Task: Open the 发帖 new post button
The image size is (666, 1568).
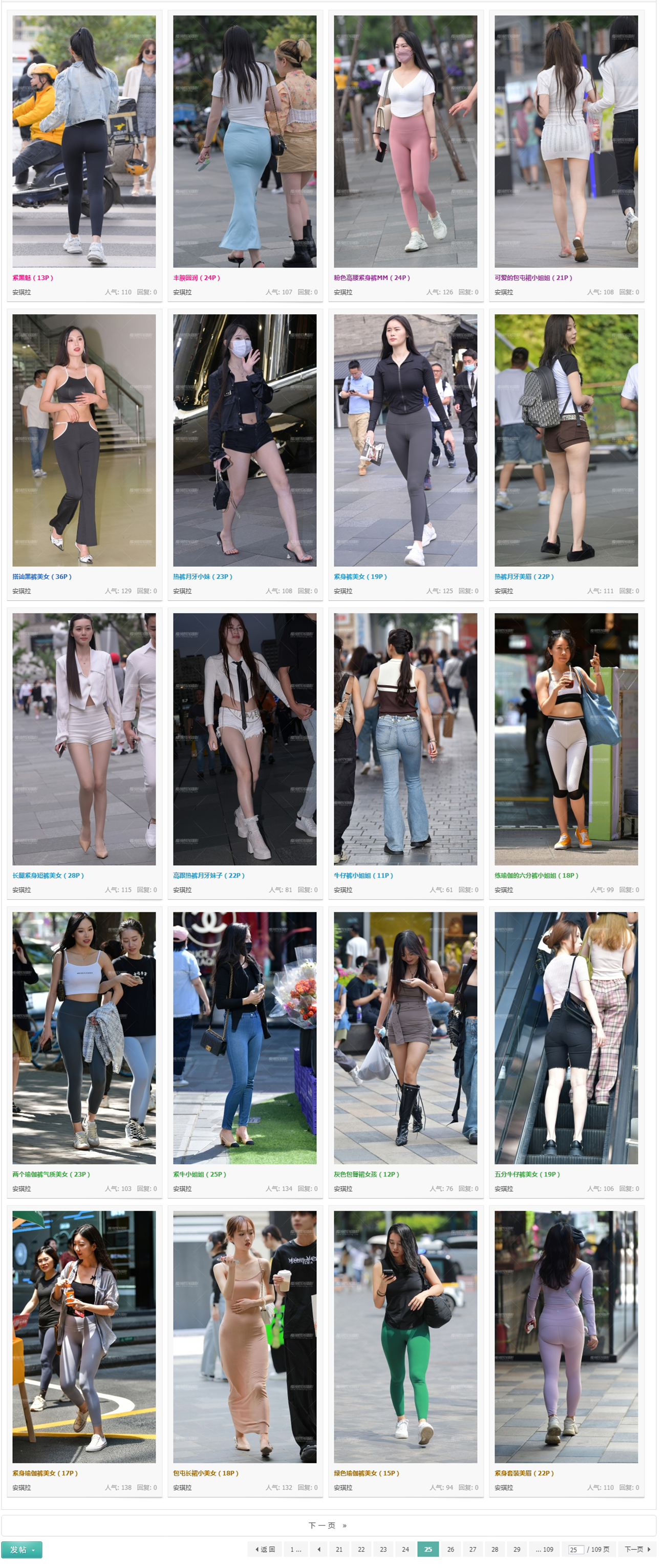Action: (22, 1549)
